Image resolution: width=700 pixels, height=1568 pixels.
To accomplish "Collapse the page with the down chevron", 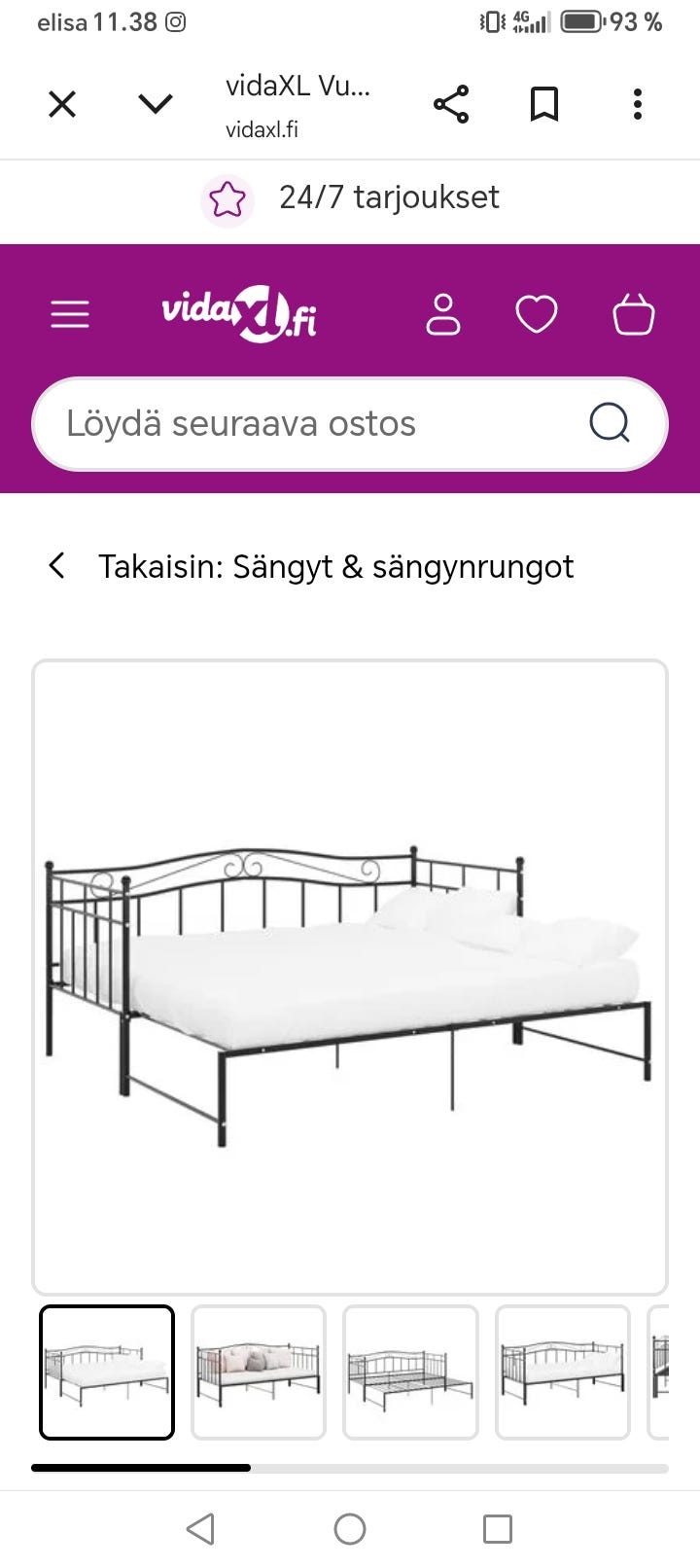I will (156, 104).
